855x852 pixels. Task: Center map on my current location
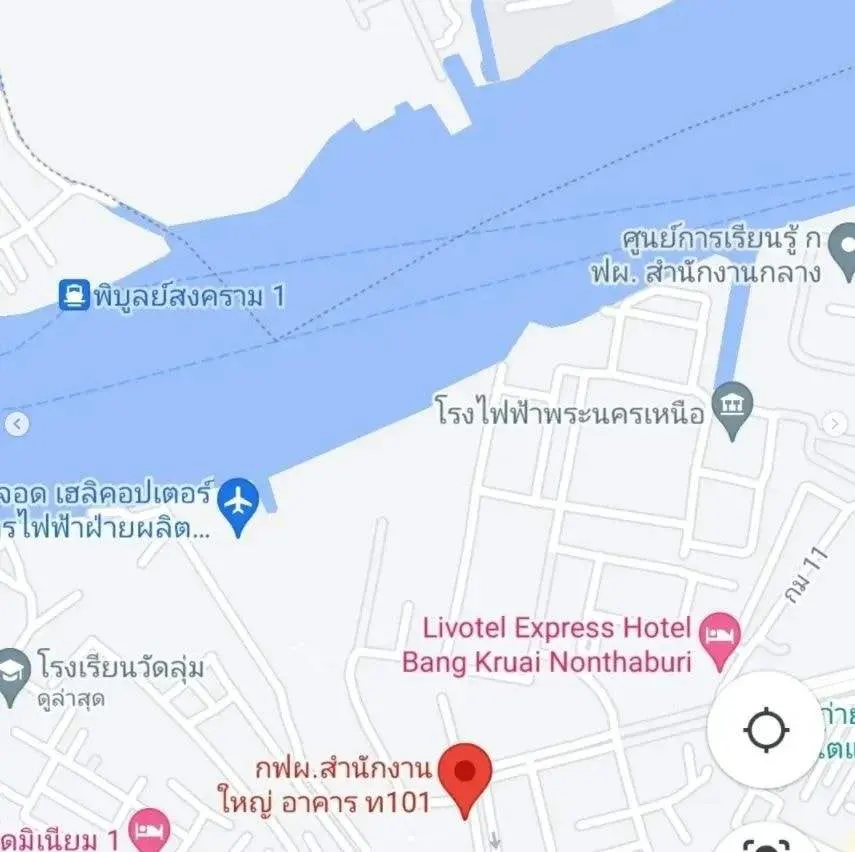(766, 729)
